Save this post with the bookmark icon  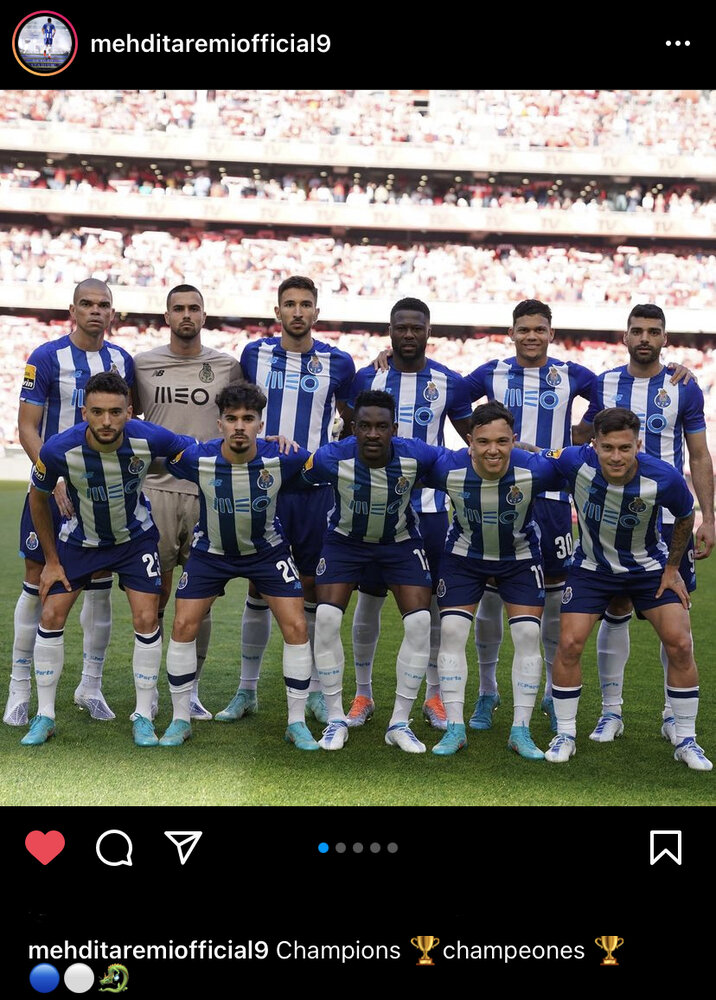click(665, 847)
